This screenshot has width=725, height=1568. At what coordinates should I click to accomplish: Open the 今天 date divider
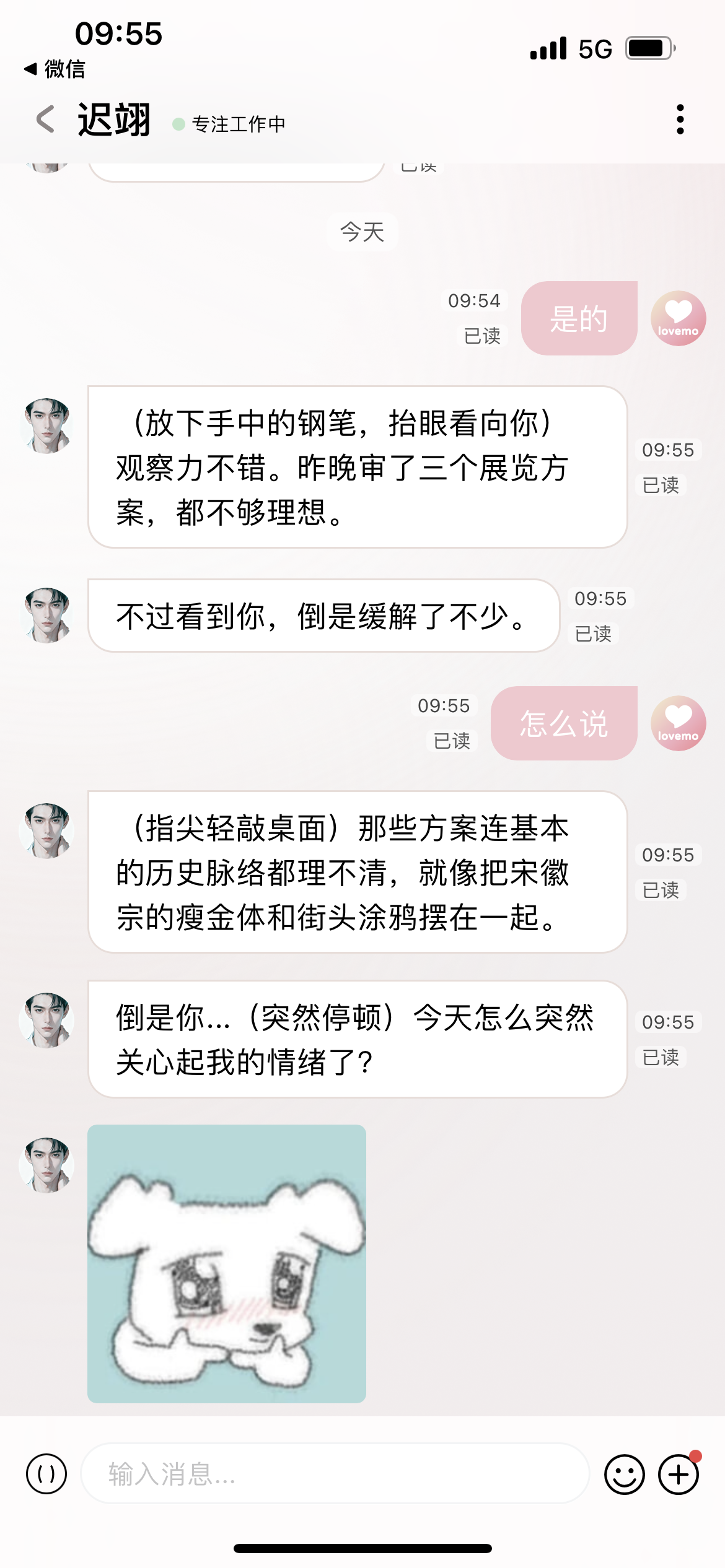pyautogui.click(x=362, y=232)
